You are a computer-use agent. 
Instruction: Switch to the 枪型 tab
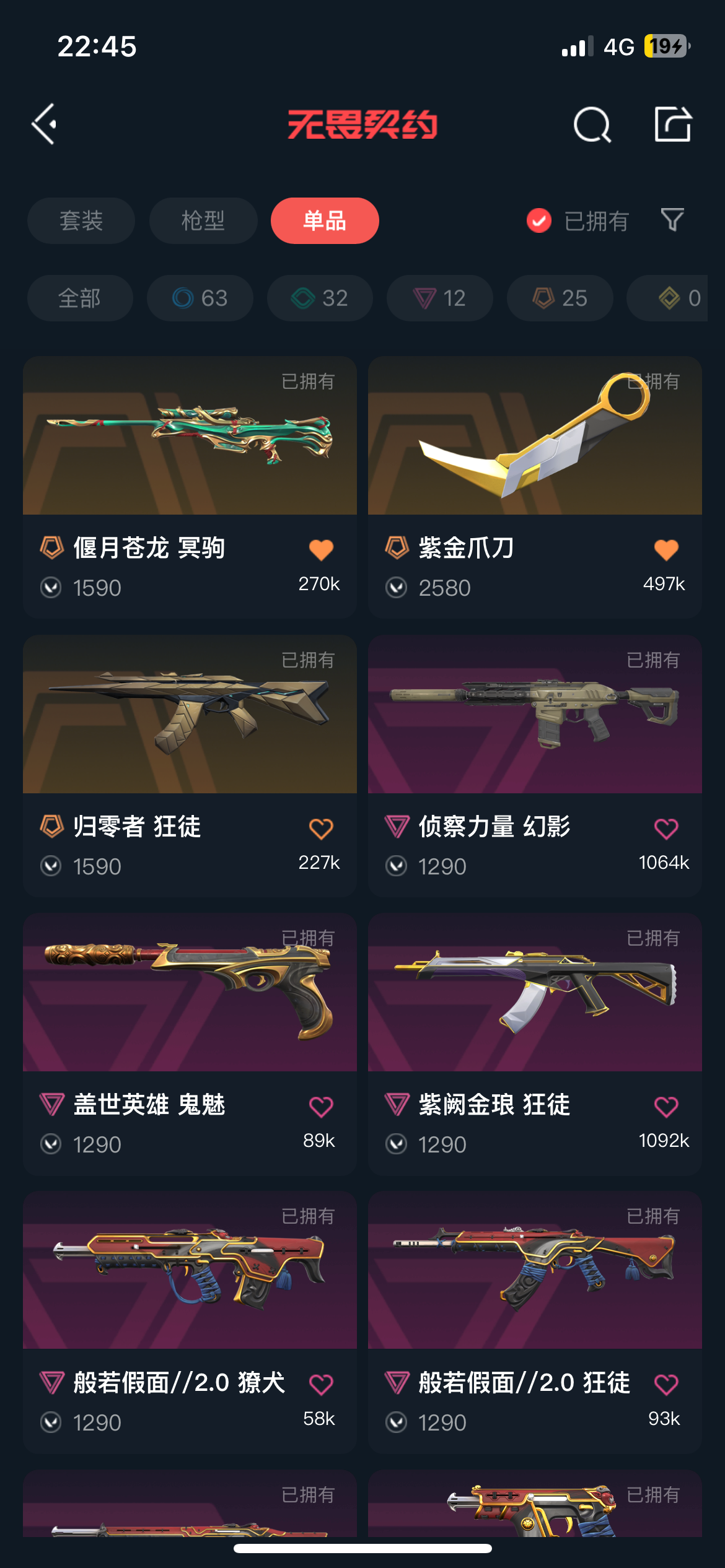pyautogui.click(x=203, y=220)
